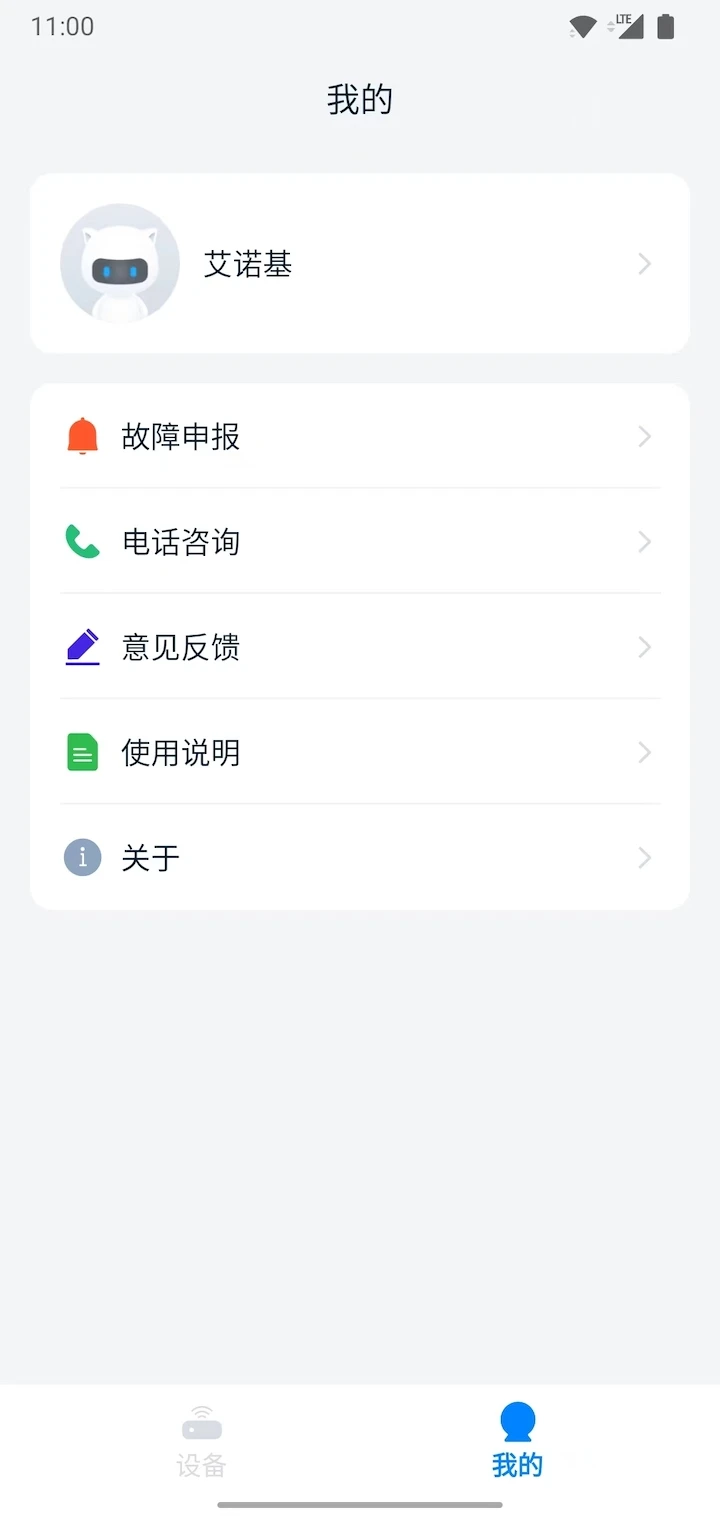Viewport: 720px width, 1520px height.
Task: Tap the 设备 device icon in bottom bar
Action: tap(201, 1425)
